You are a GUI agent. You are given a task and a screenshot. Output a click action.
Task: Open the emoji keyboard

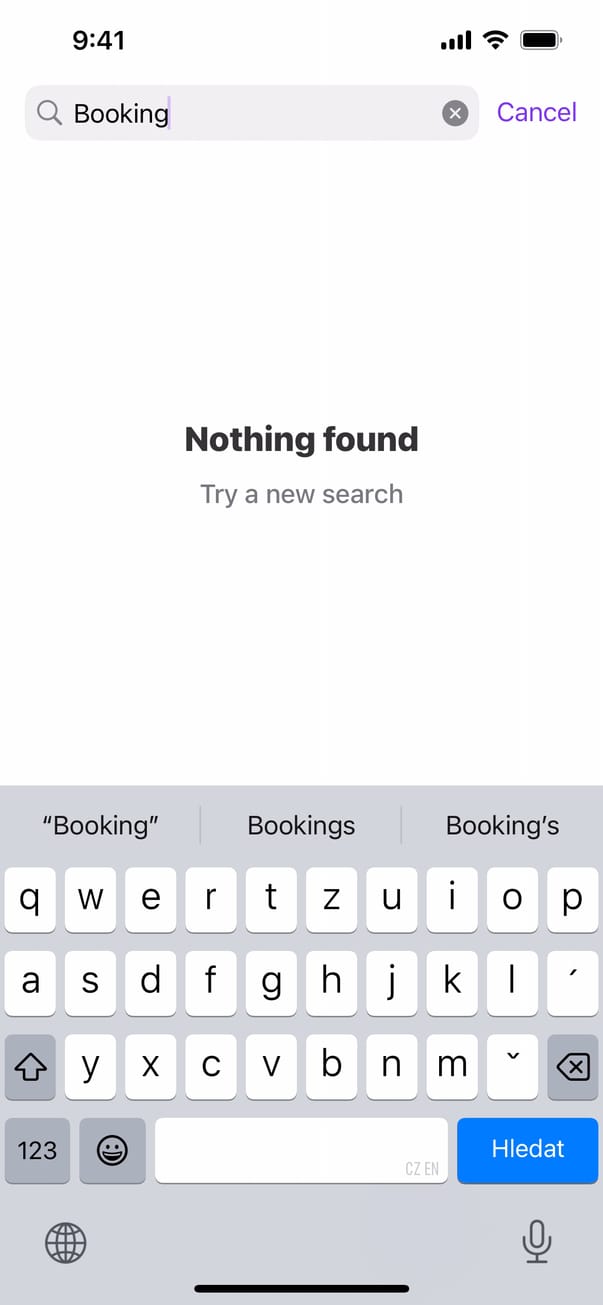pos(112,1150)
